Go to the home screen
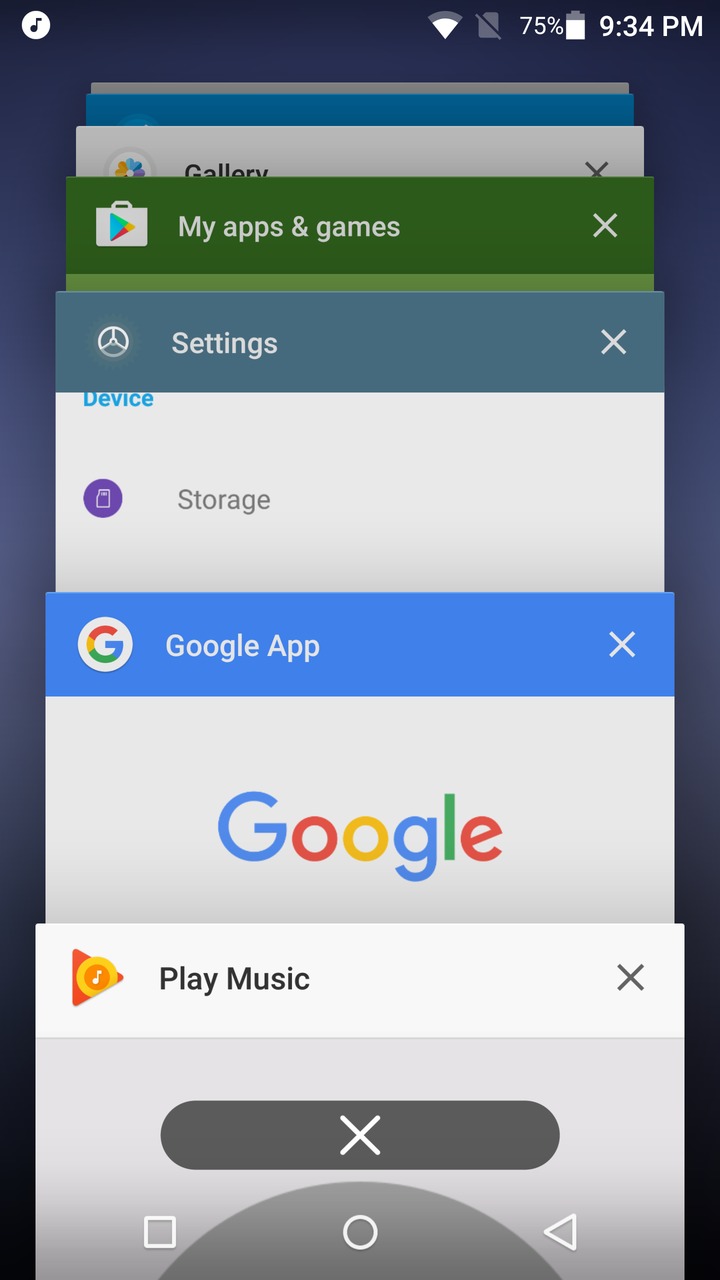 click(x=360, y=1232)
